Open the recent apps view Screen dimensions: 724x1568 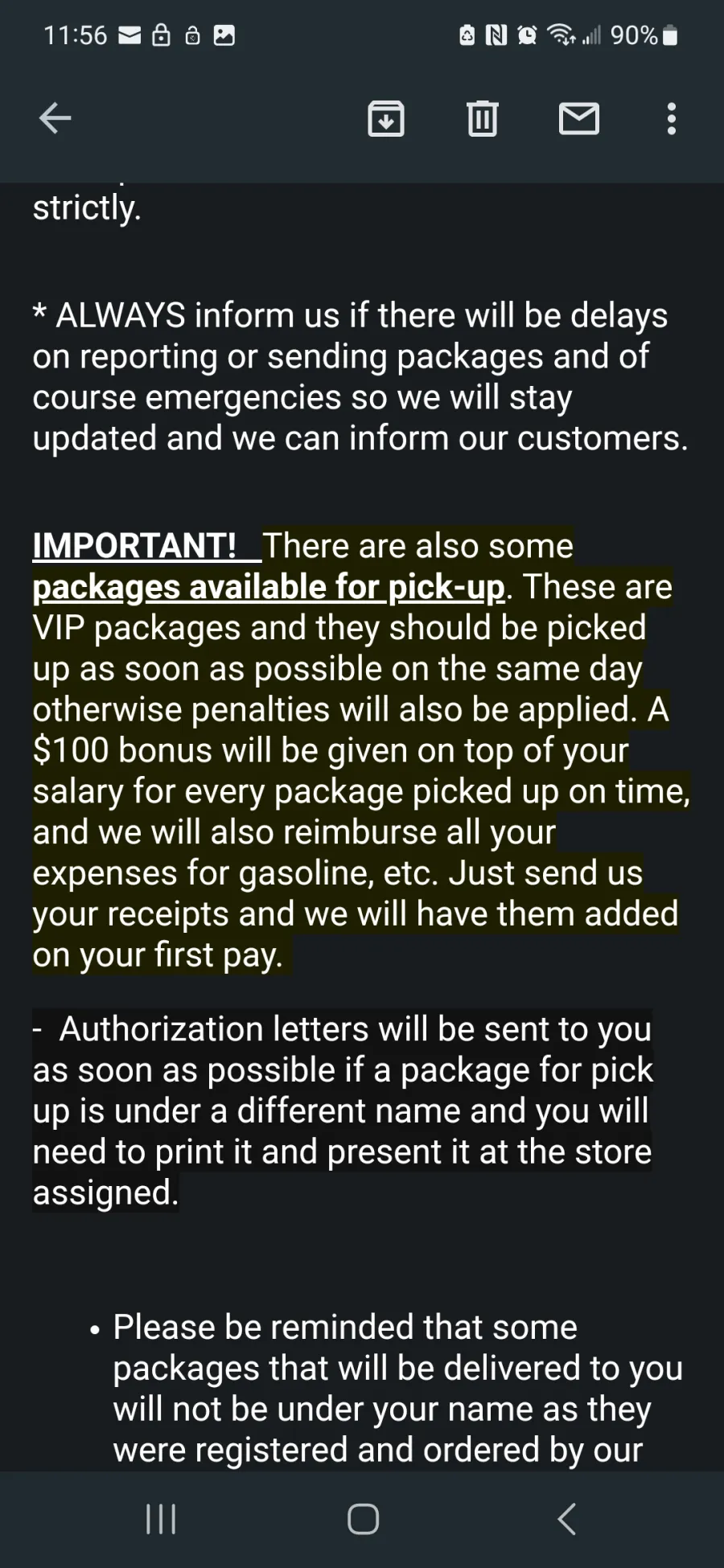161,1519
